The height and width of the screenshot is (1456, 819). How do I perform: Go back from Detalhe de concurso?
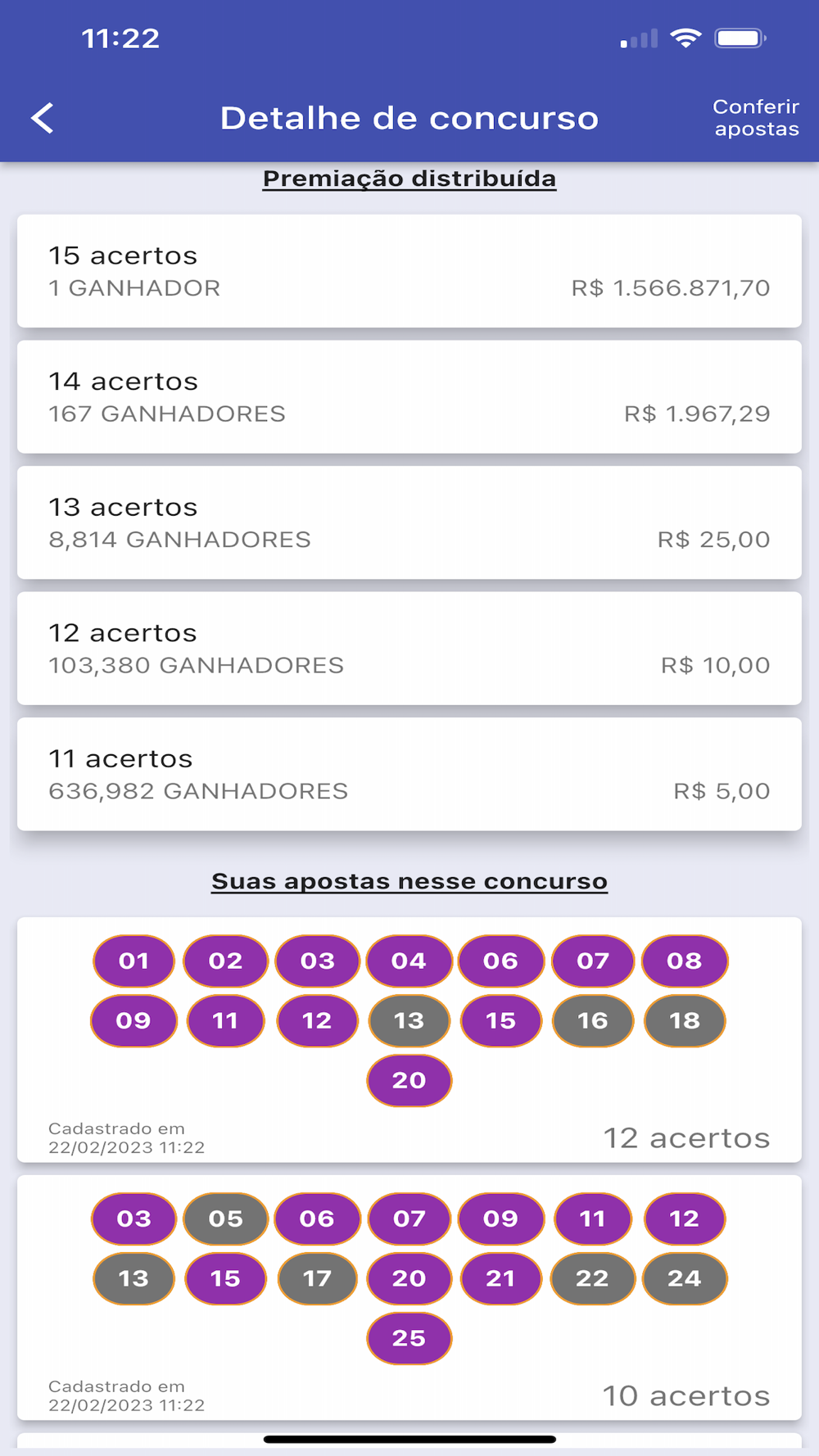(43, 118)
